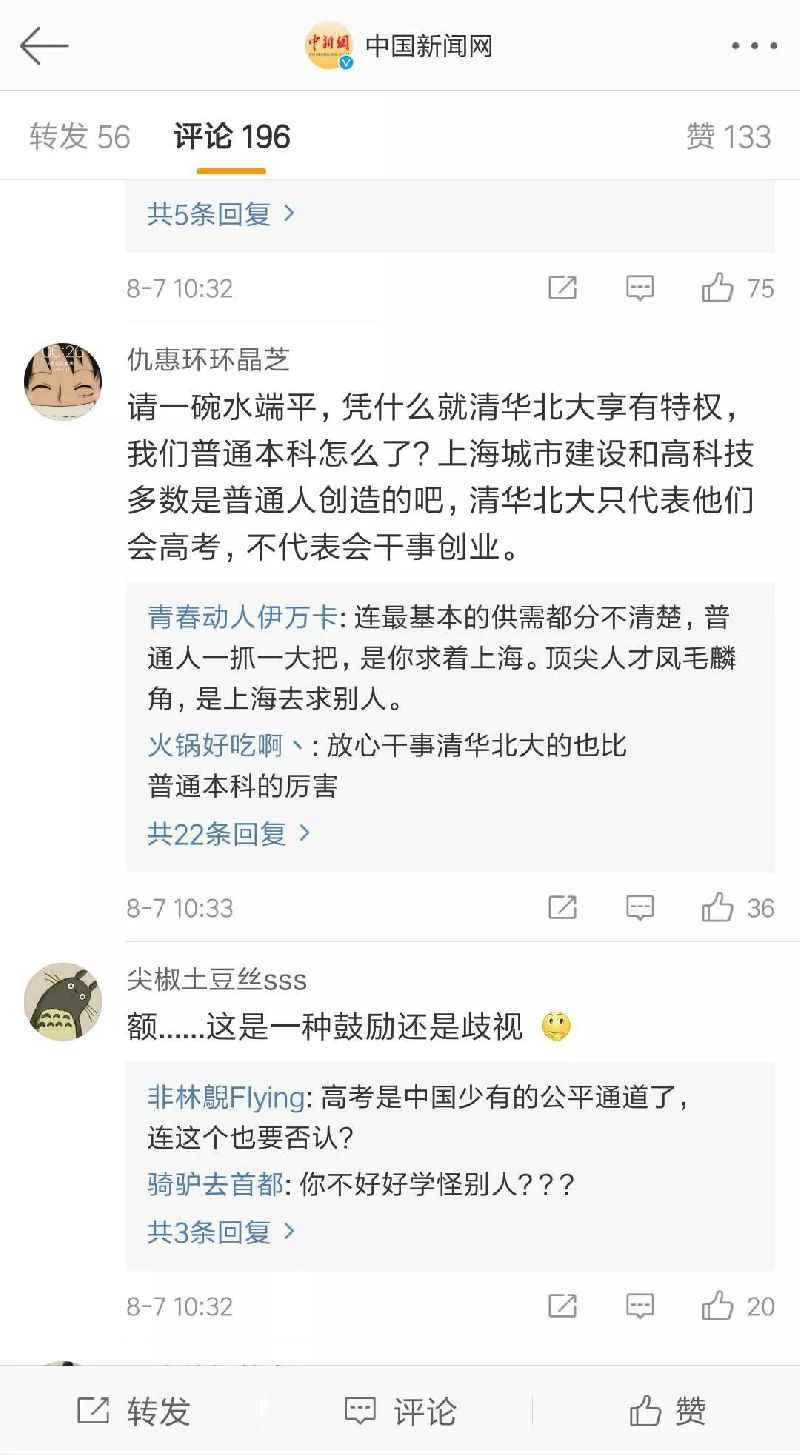The height and width of the screenshot is (1455, 800).
Task: Toggle like on 尖椒土豆丝sss's comment
Action: pos(716,1306)
